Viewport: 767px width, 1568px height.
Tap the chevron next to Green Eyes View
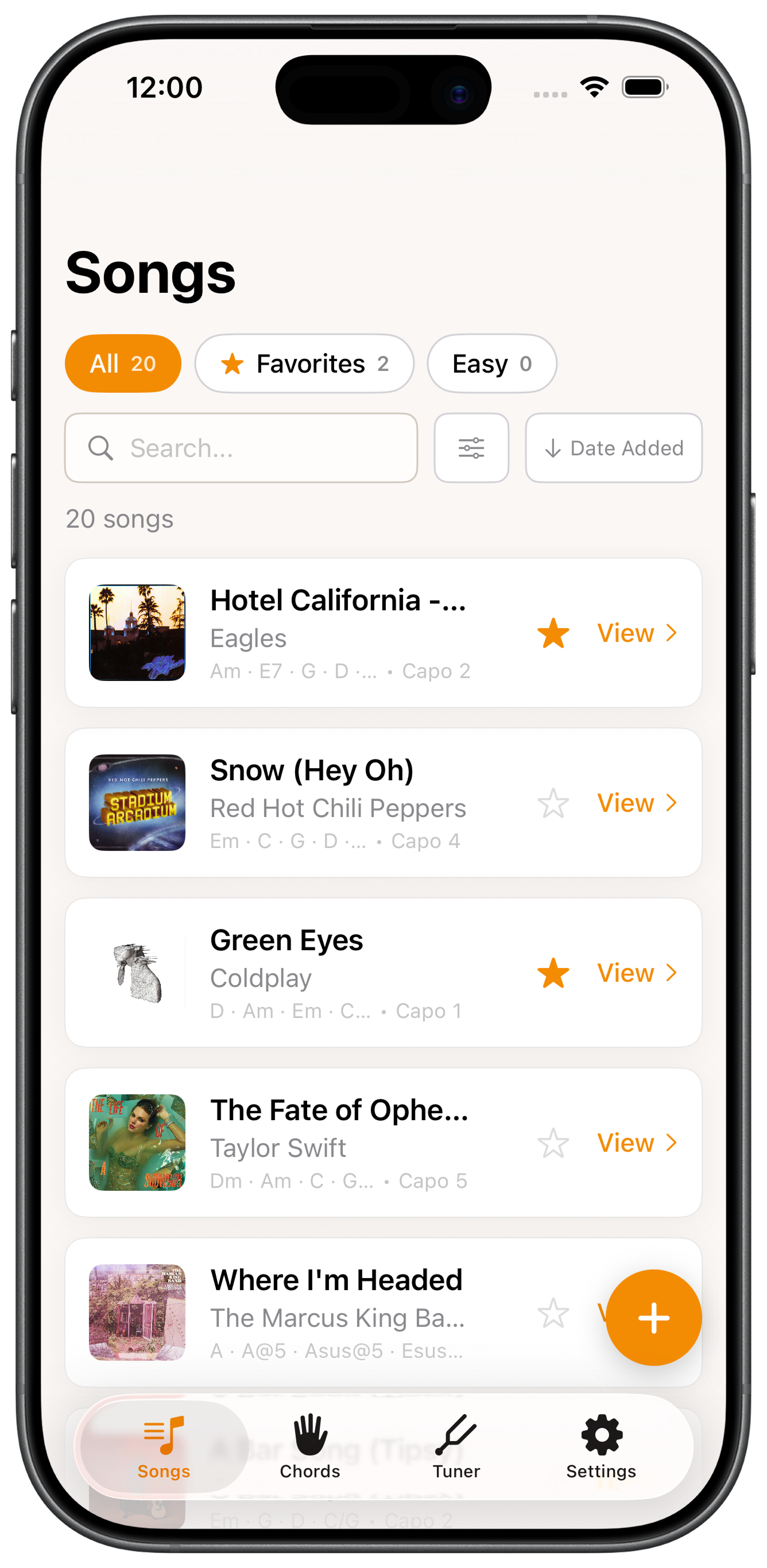[672, 972]
